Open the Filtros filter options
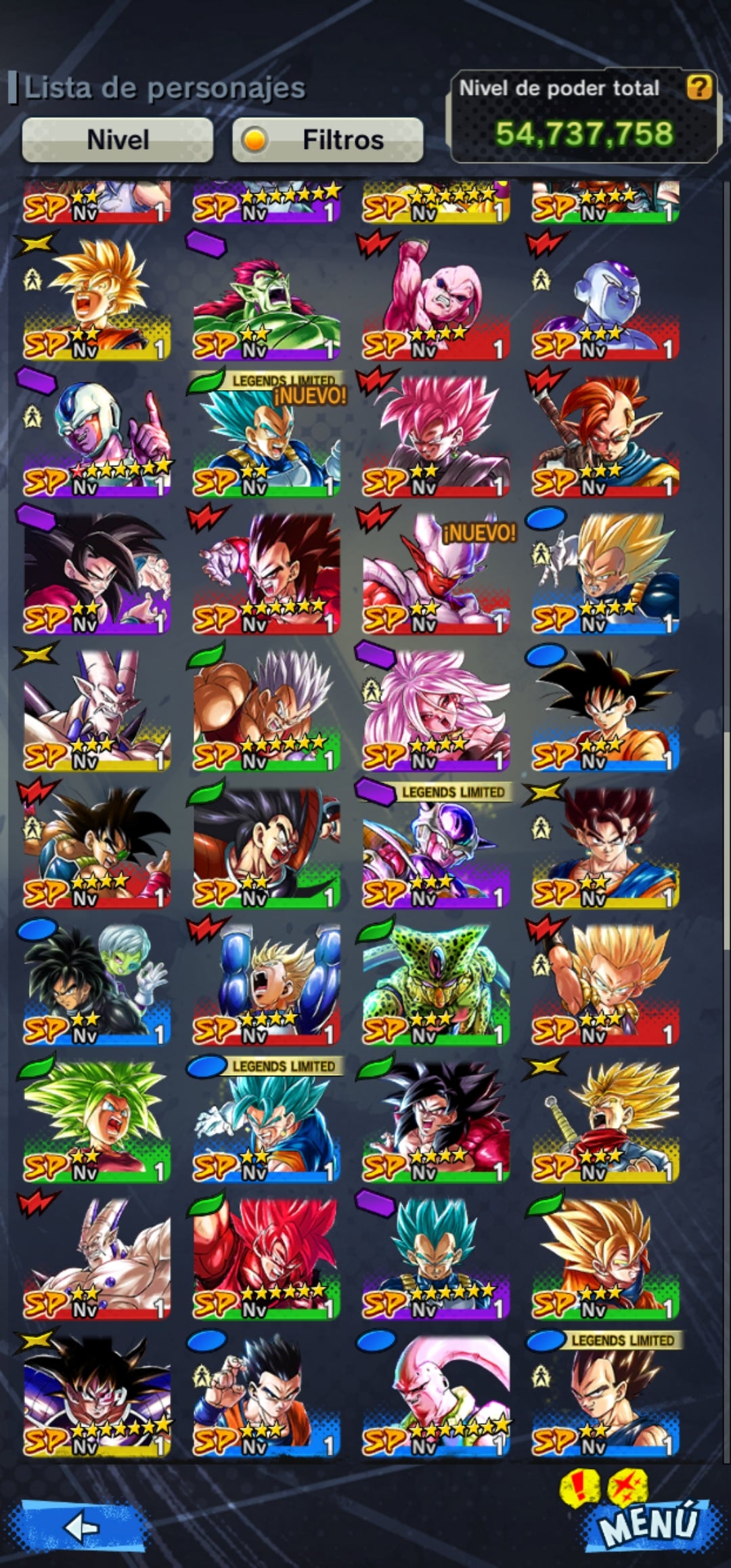731x1568 pixels. 328,140
